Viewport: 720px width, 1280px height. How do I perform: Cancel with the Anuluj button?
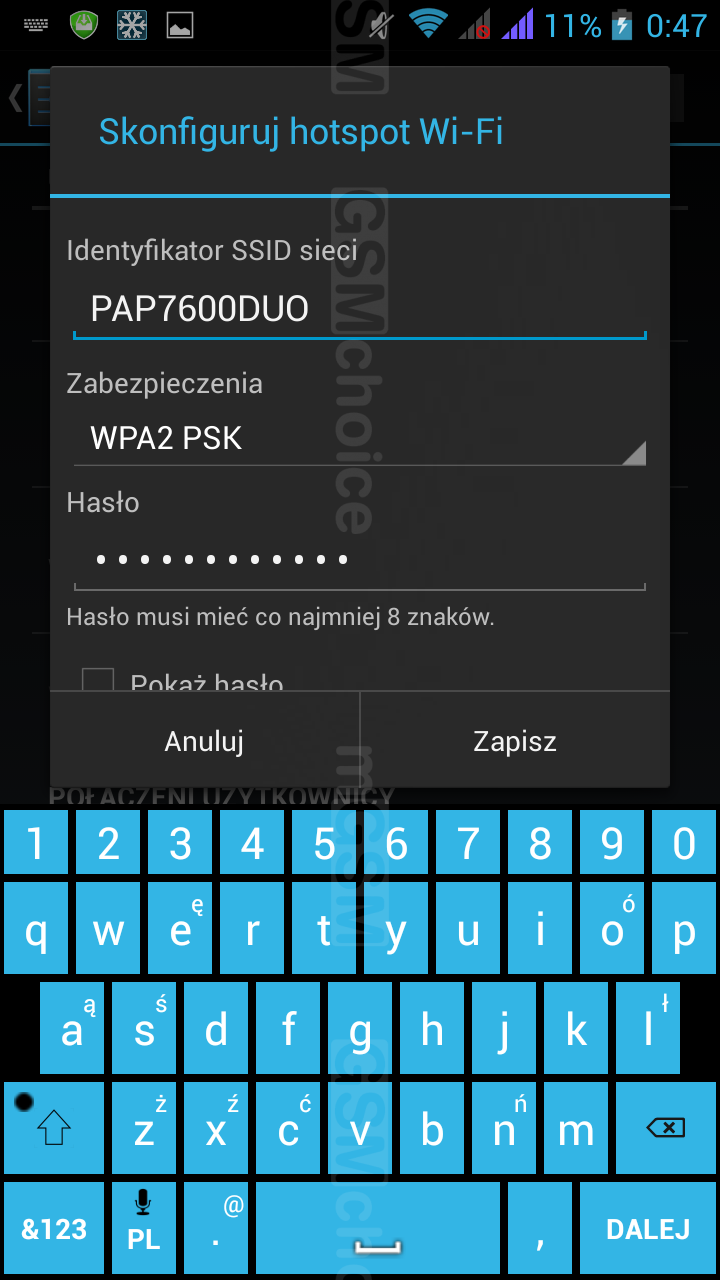pyautogui.click(x=204, y=741)
